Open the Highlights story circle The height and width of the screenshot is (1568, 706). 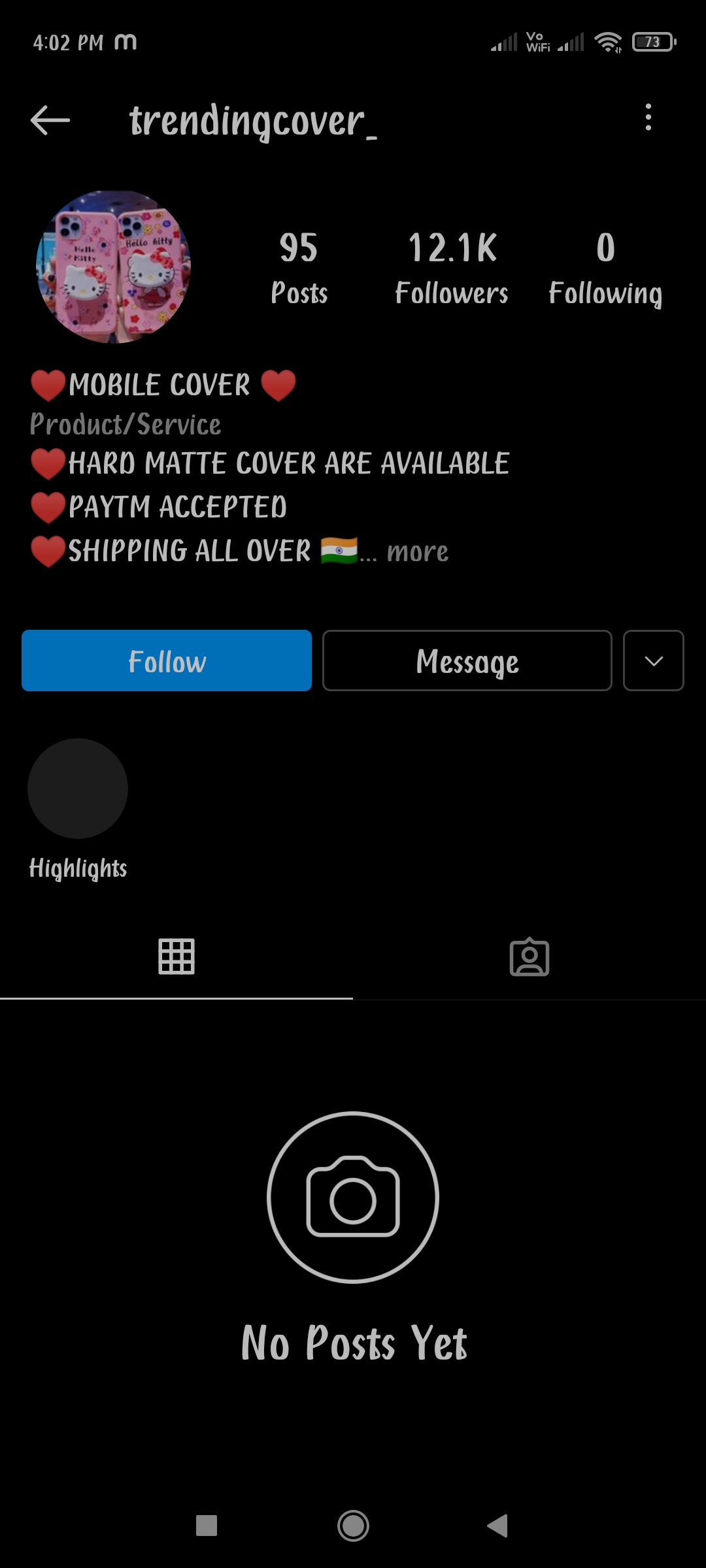(78, 789)
